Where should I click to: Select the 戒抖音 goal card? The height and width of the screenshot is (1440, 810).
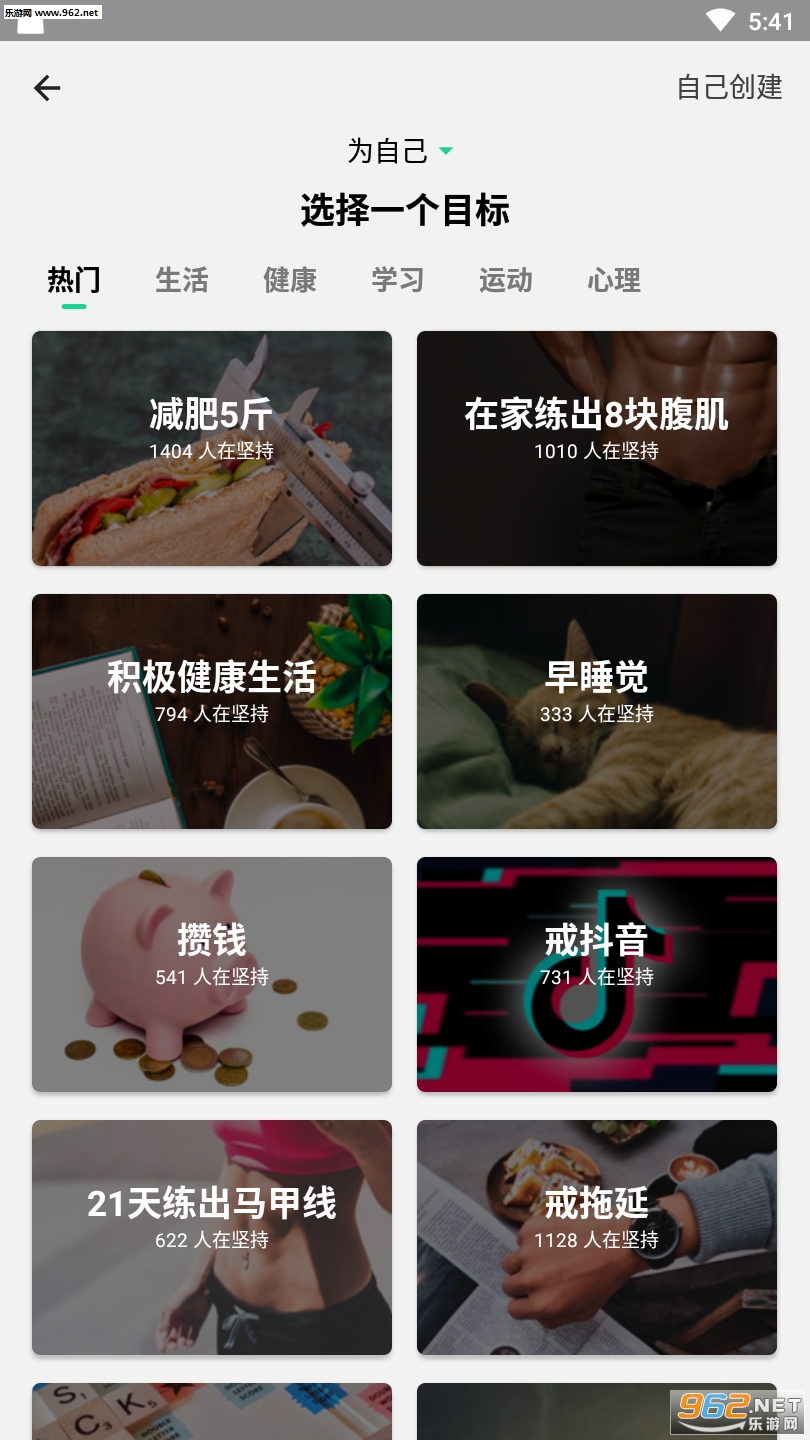(597, 974)
